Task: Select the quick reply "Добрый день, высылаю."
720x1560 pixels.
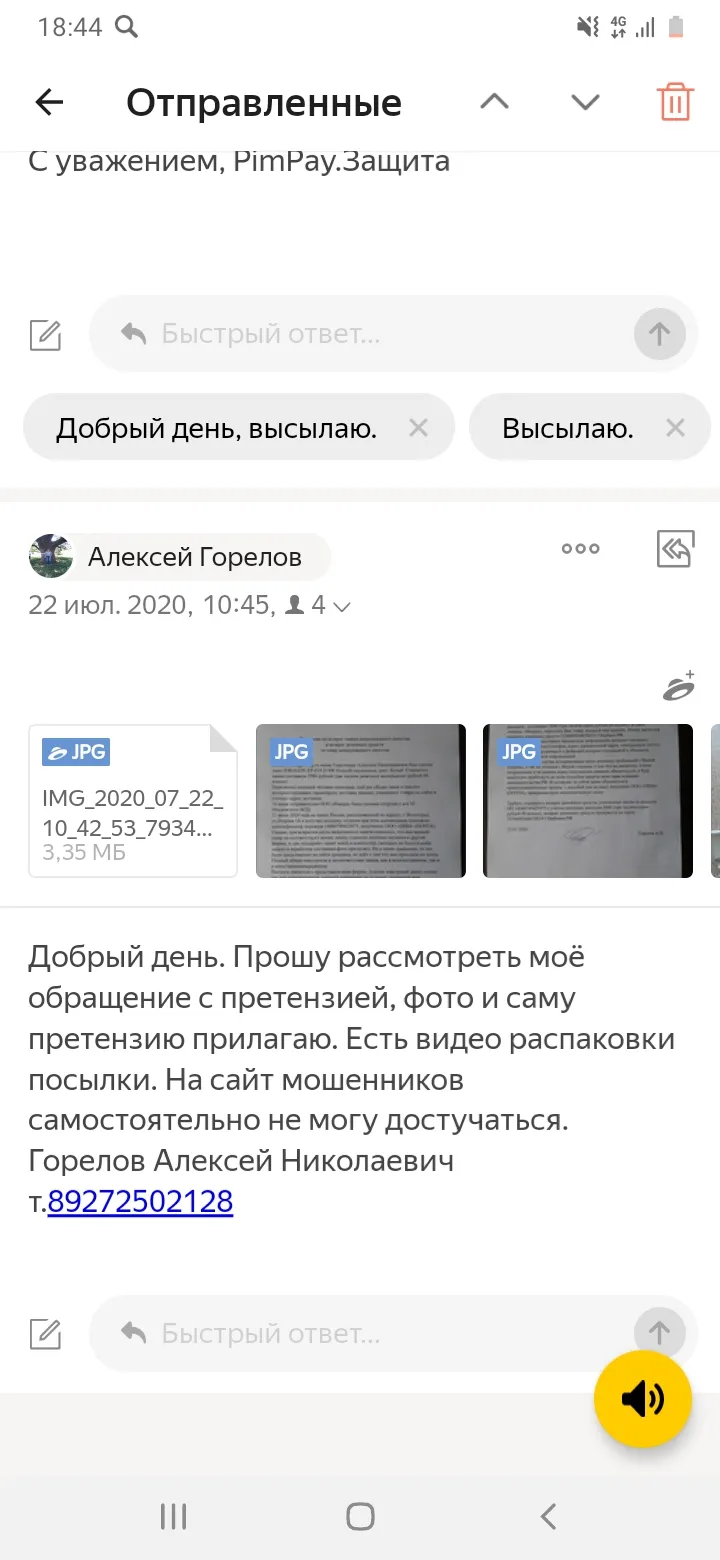Action: click(216, 429)
